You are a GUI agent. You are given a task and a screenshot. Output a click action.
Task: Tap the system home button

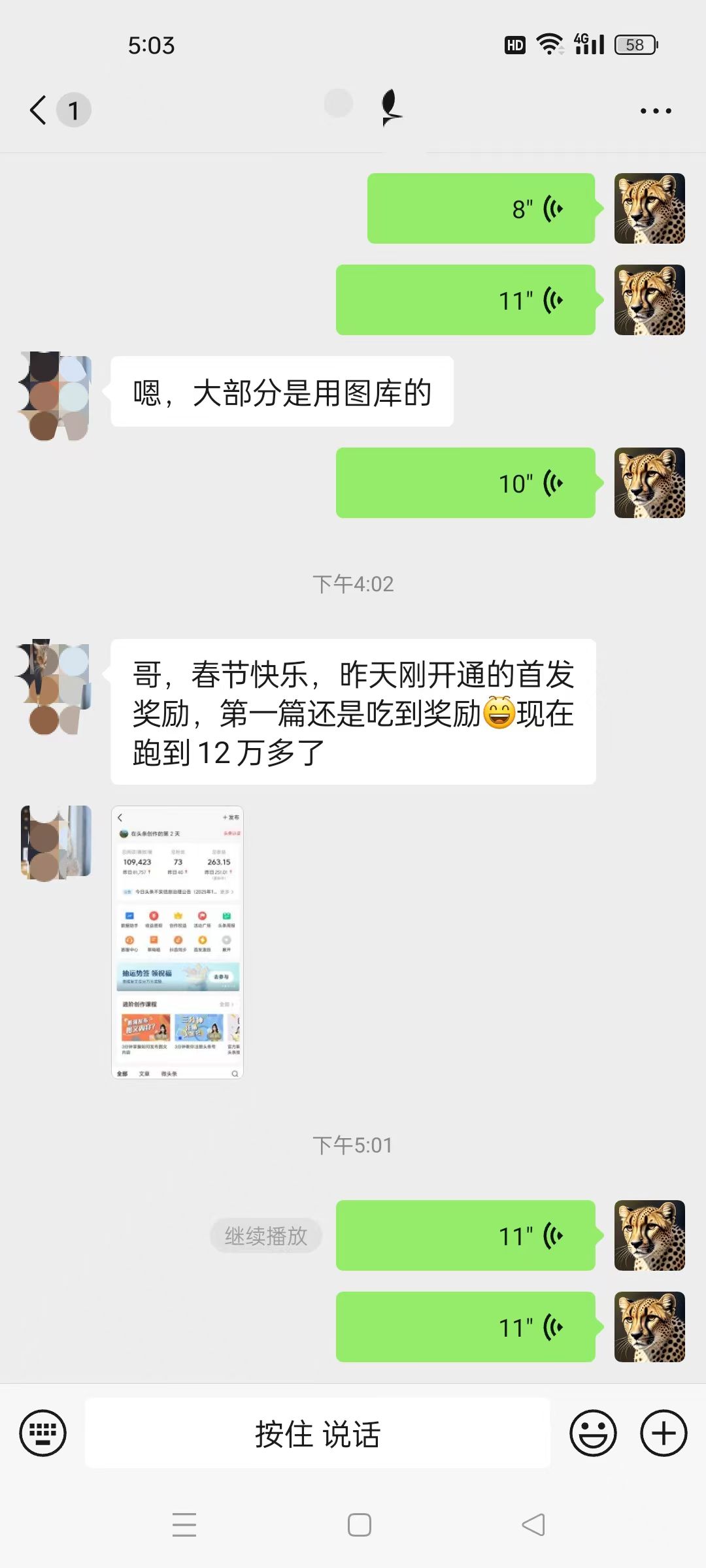(x=359, y=1525)
